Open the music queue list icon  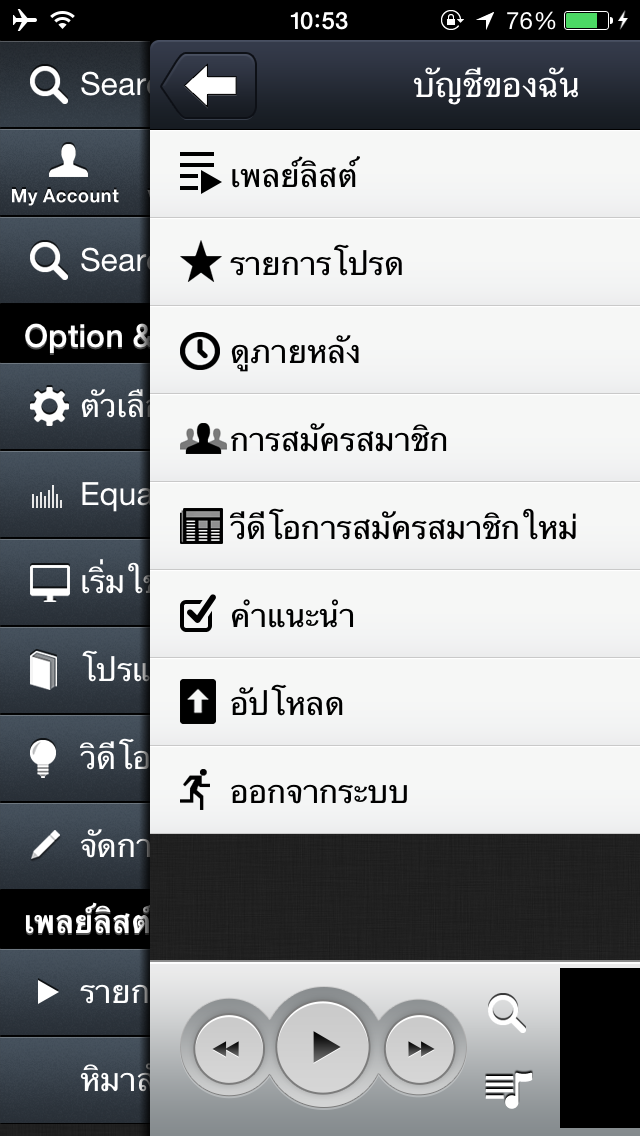tap(508, 1088)
